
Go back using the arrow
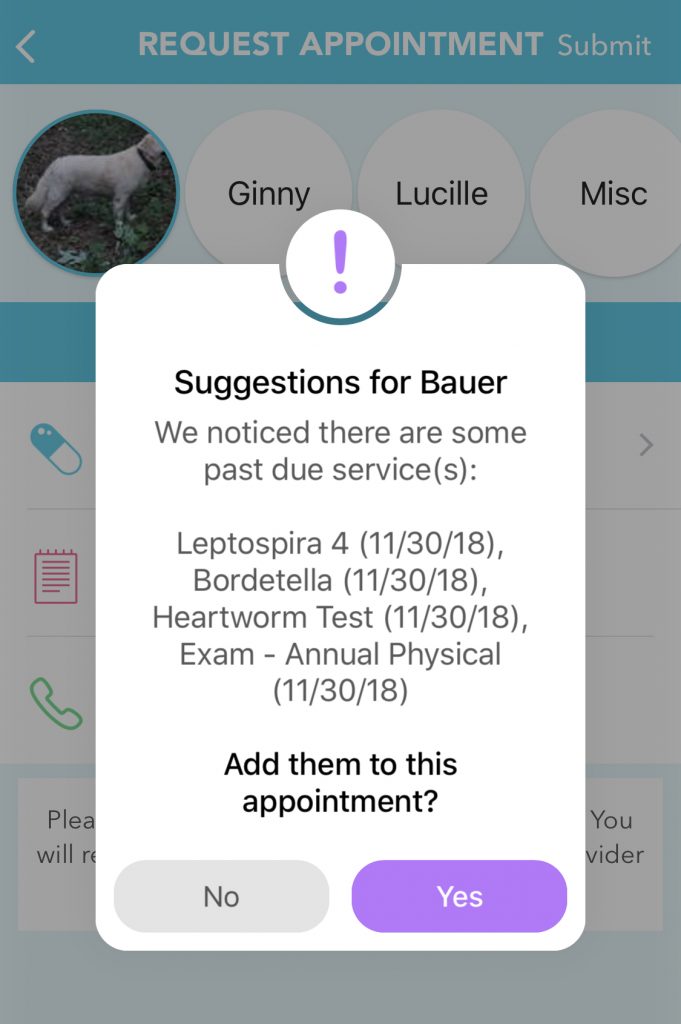26,46
